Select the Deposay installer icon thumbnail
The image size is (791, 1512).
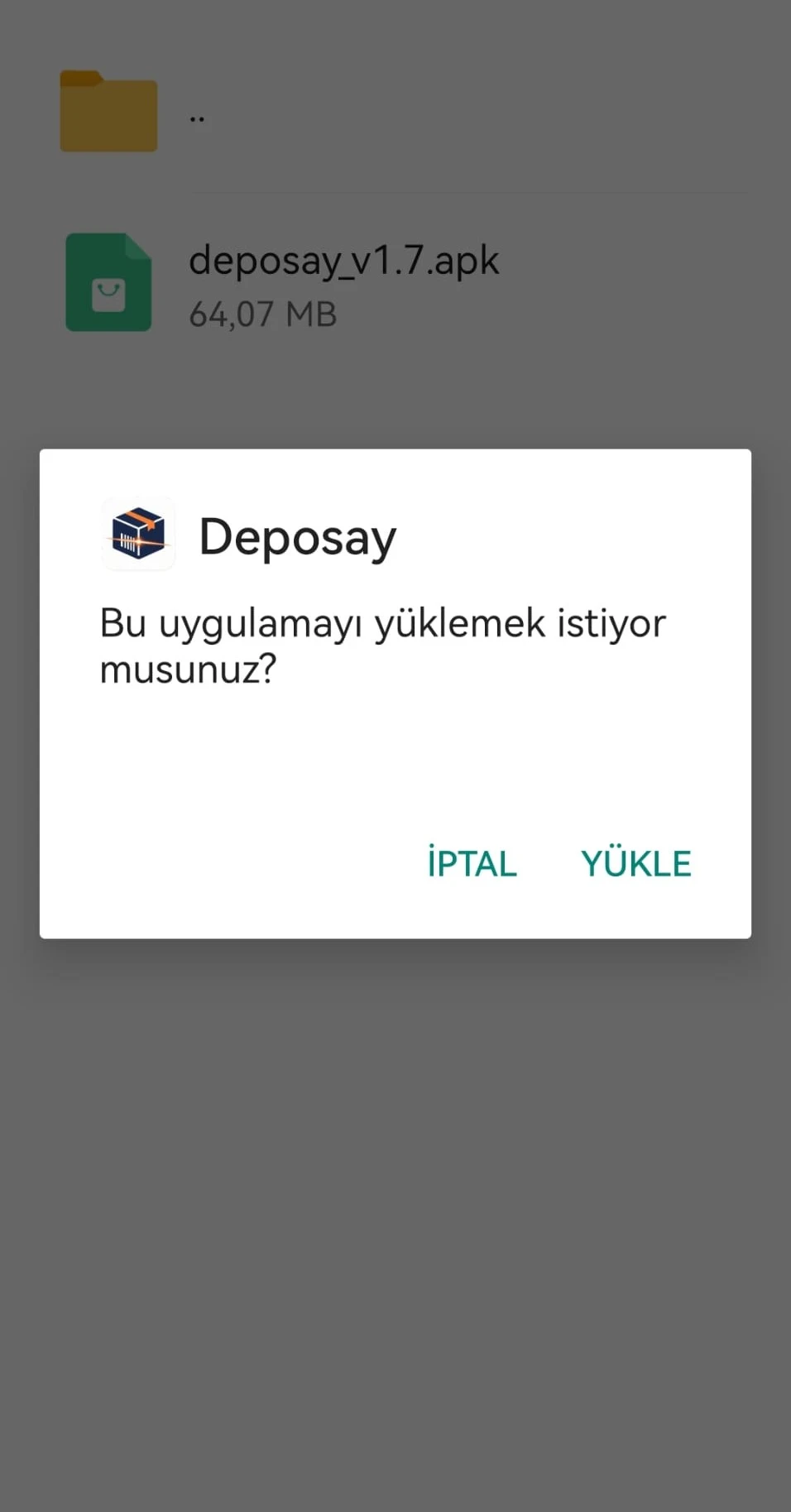137,534
